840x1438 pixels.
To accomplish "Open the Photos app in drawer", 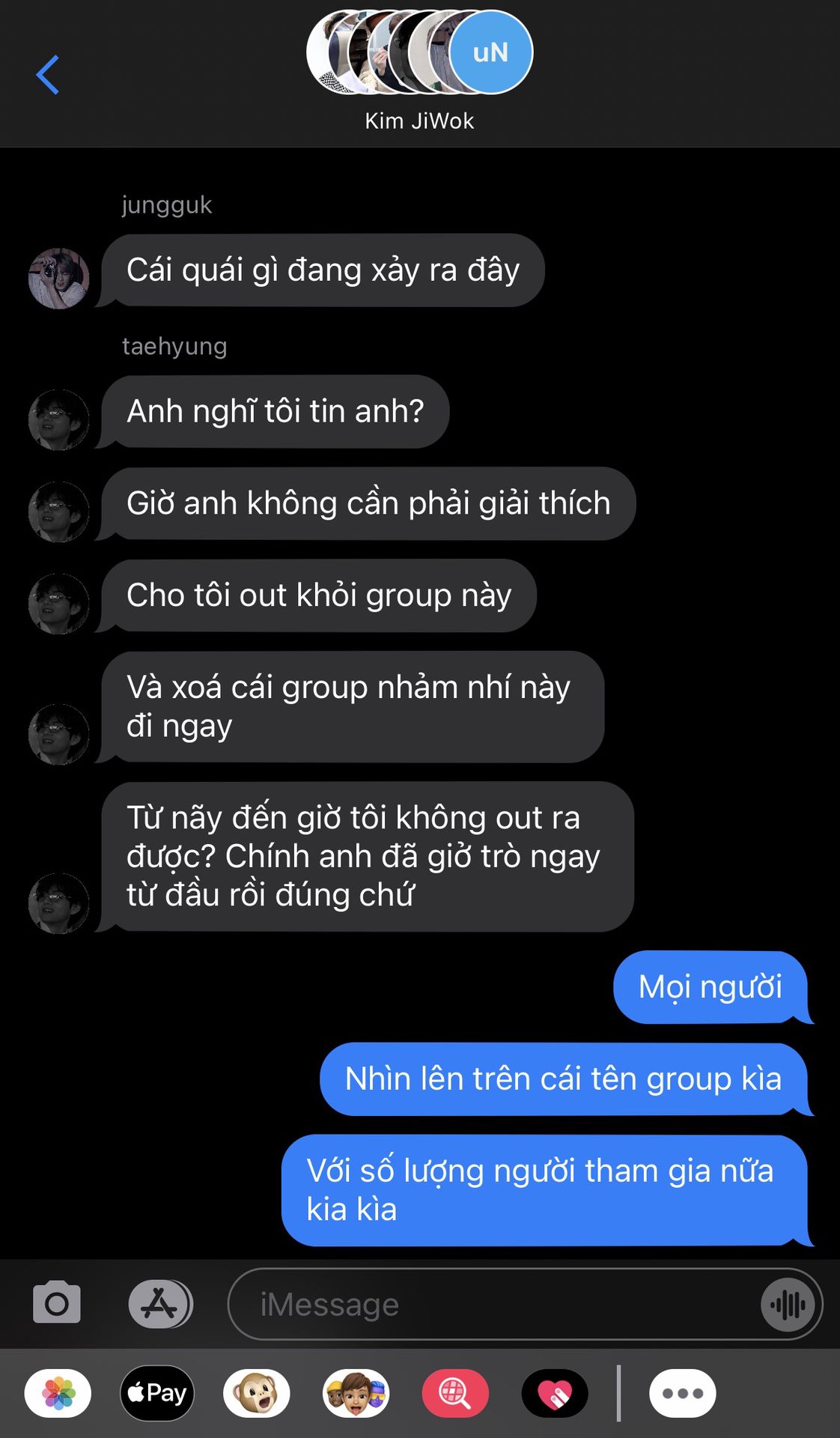I will pyautogui.click(x=58, y=1393).
